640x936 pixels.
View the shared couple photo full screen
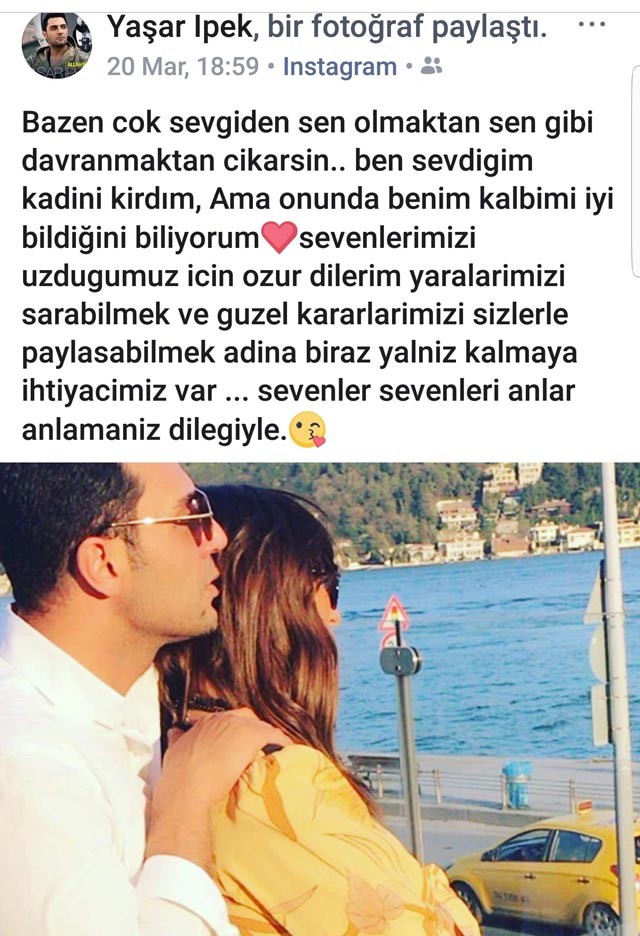click(x=320, y=698)
